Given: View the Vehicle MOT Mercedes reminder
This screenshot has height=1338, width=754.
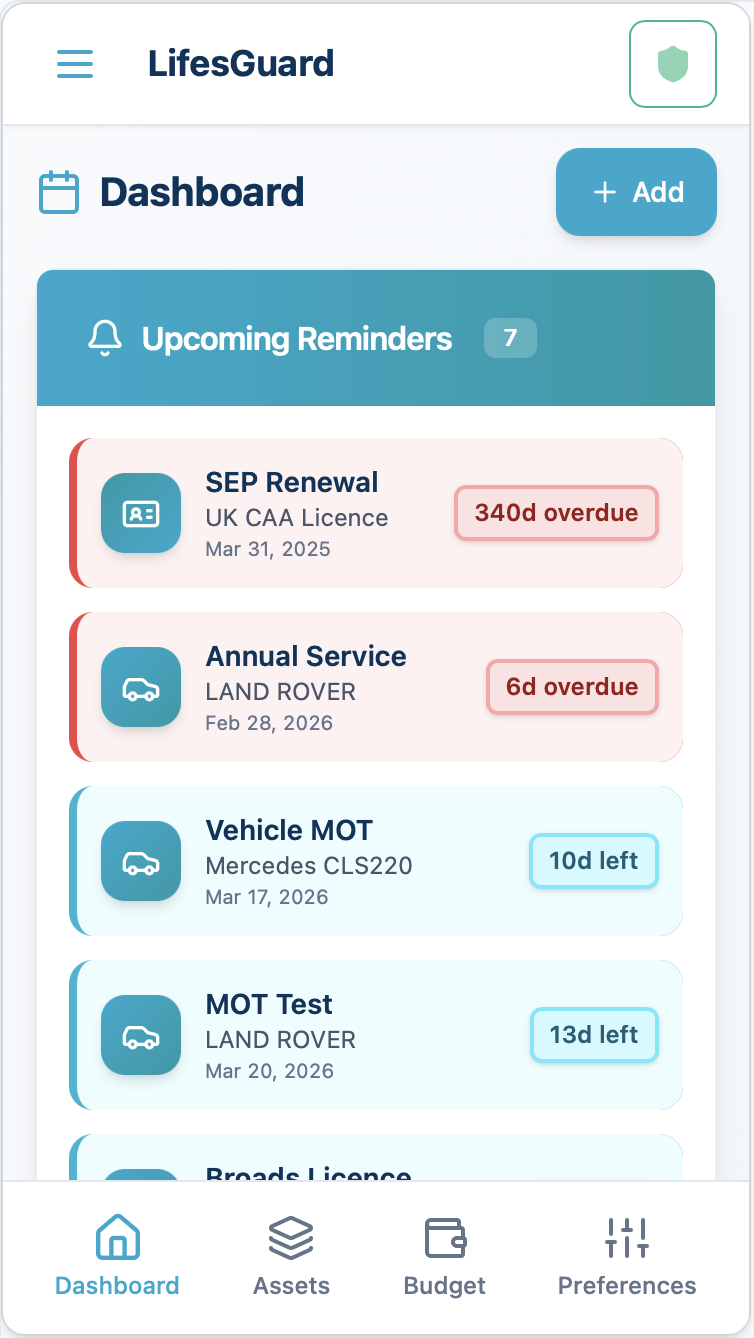Looking at the screenshot, I should 376,861.
